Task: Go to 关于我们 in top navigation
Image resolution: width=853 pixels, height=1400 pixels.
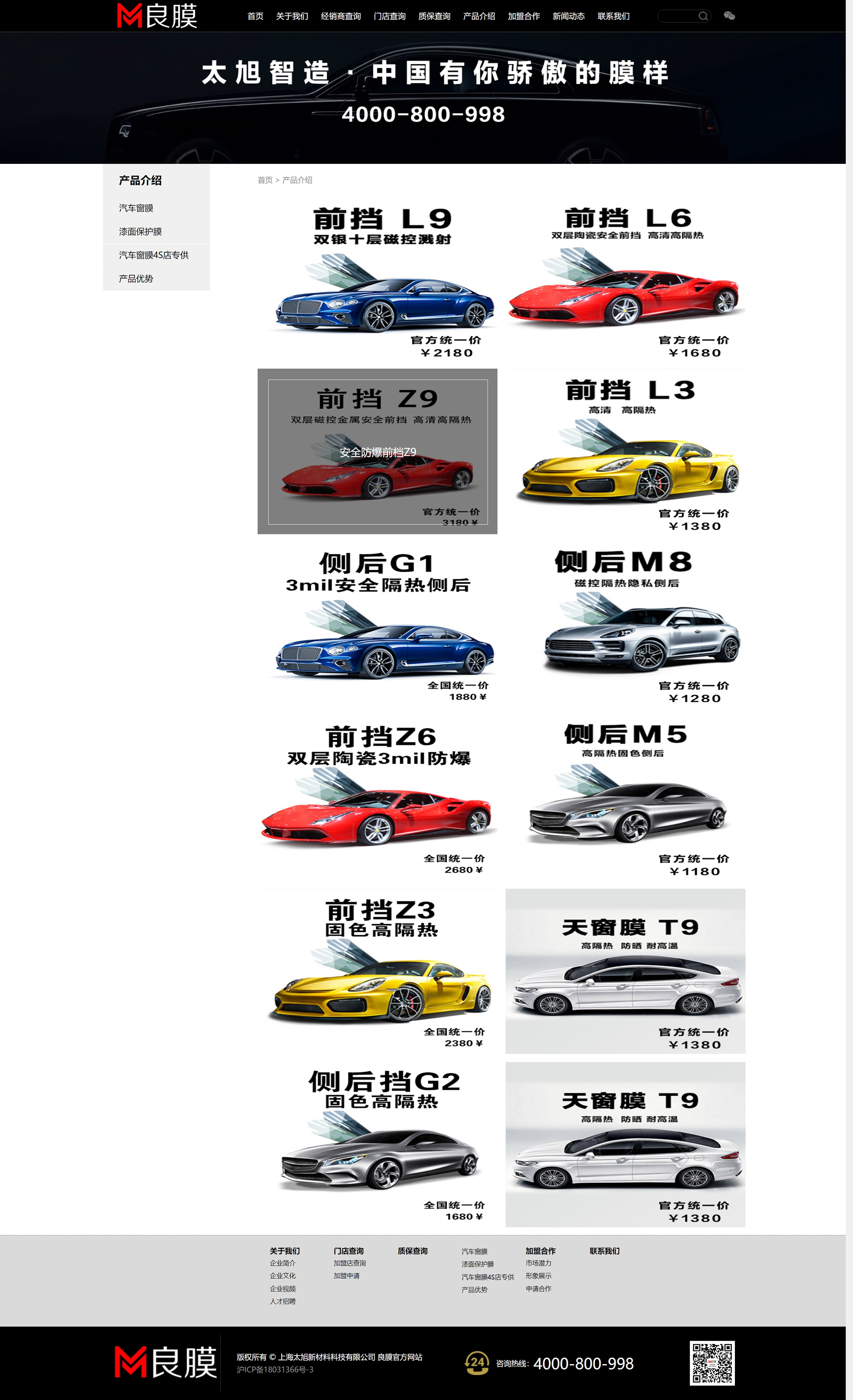Action: [x=291, y=16]
